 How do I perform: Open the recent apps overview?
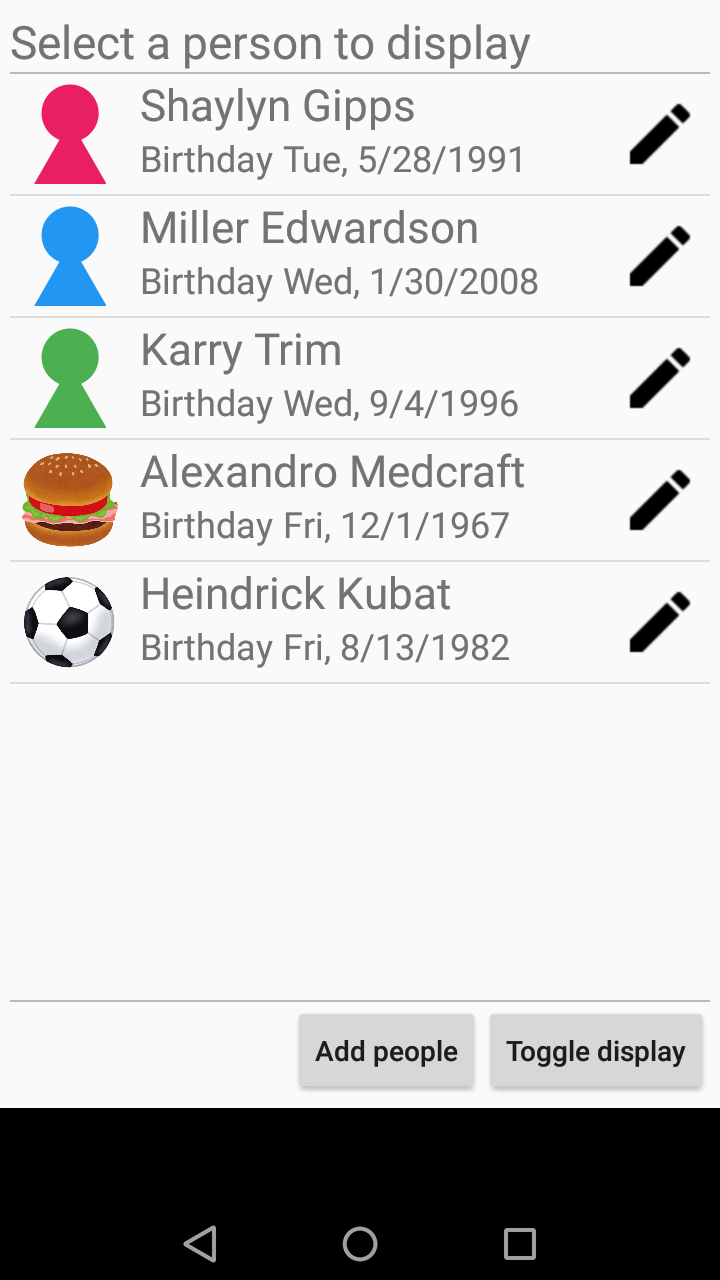click(x=520, y=1244)
